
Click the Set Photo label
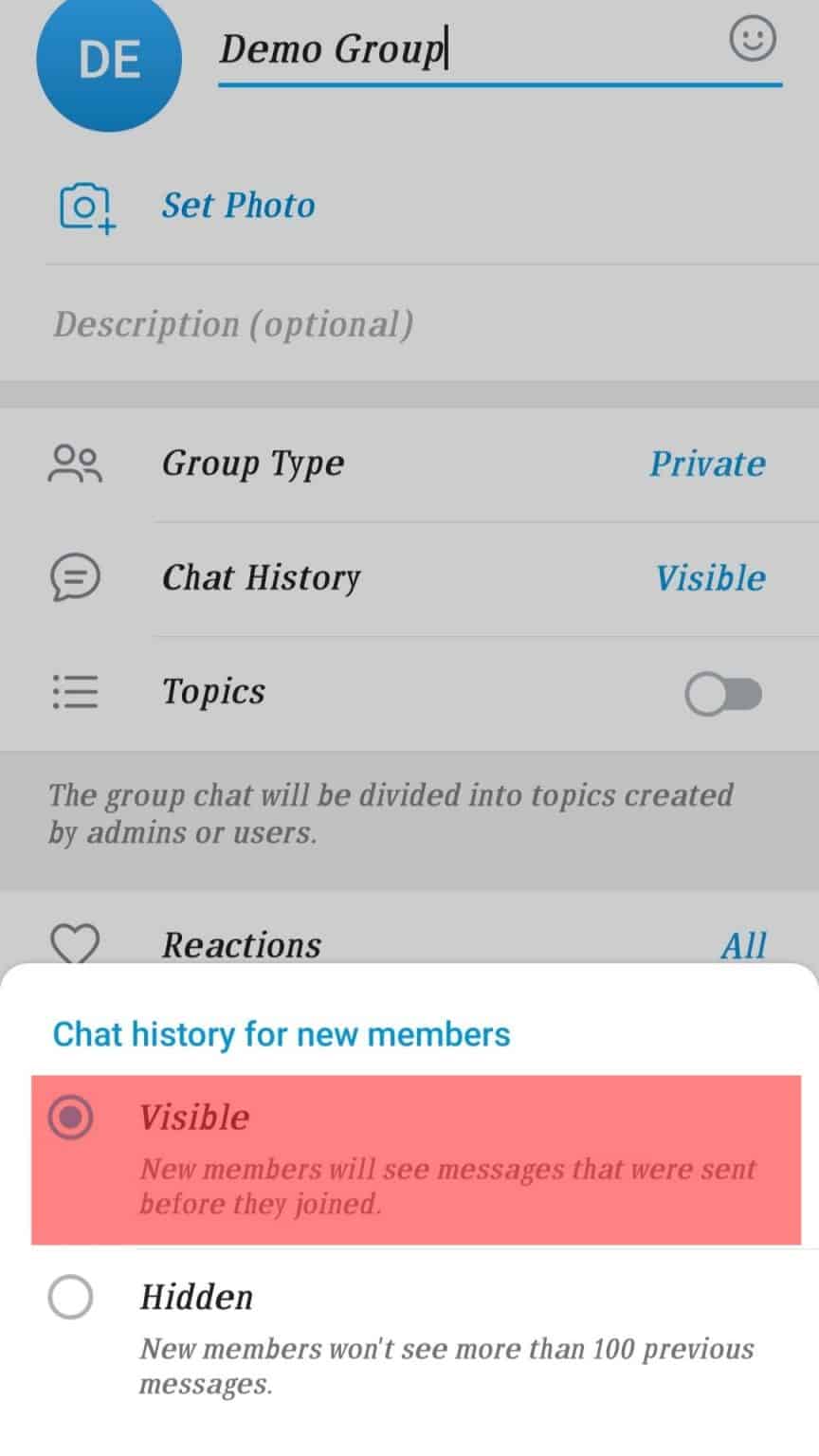tap(239, 205)
